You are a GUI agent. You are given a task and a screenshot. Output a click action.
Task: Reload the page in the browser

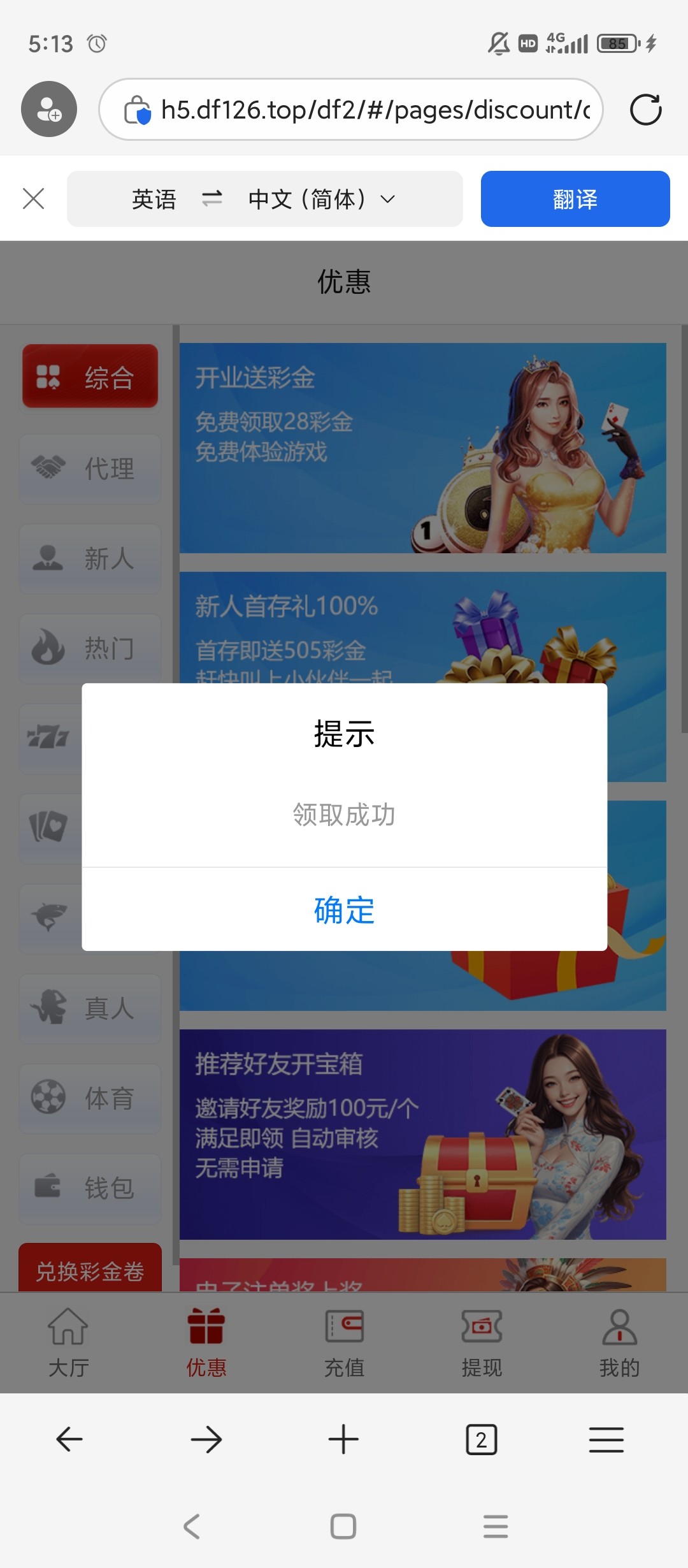645,110
